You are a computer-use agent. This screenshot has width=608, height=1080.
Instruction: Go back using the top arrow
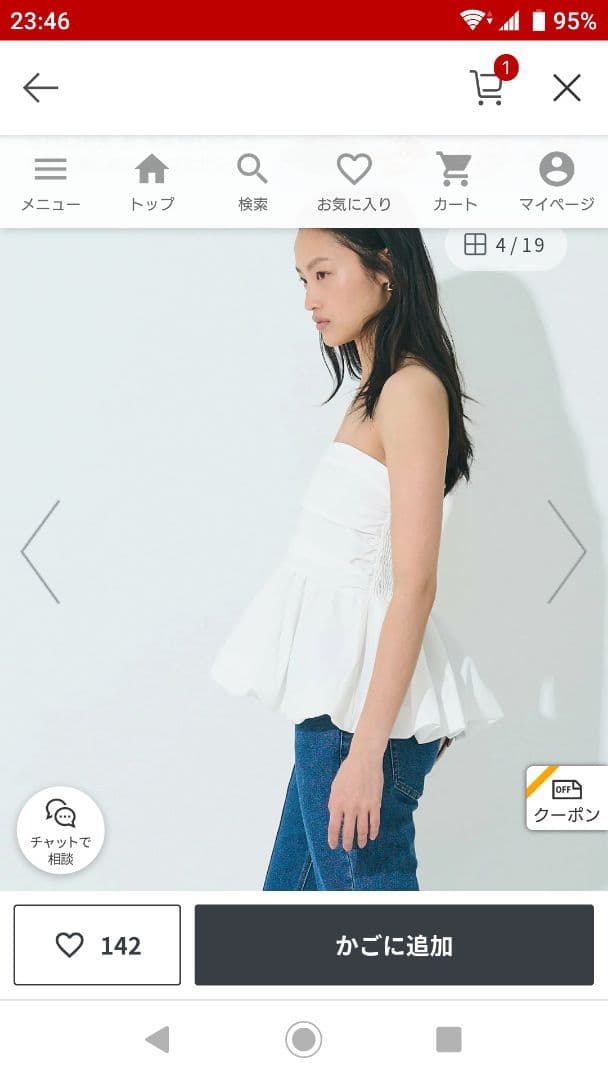[x=41, y=88]
